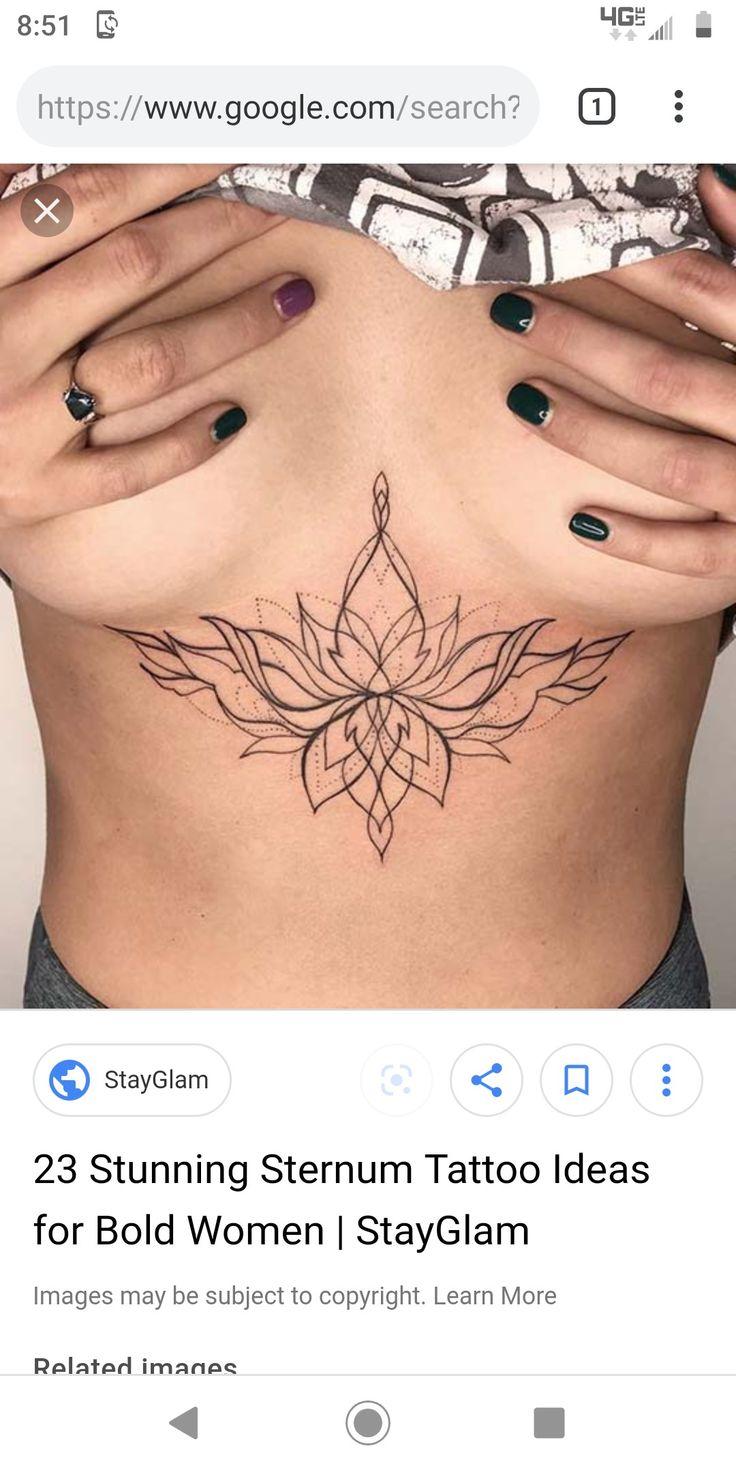Viewport: 736px width, 1472px height.
Task: Open the Learn More copyright link
Action: click(x=495, y=1296)
